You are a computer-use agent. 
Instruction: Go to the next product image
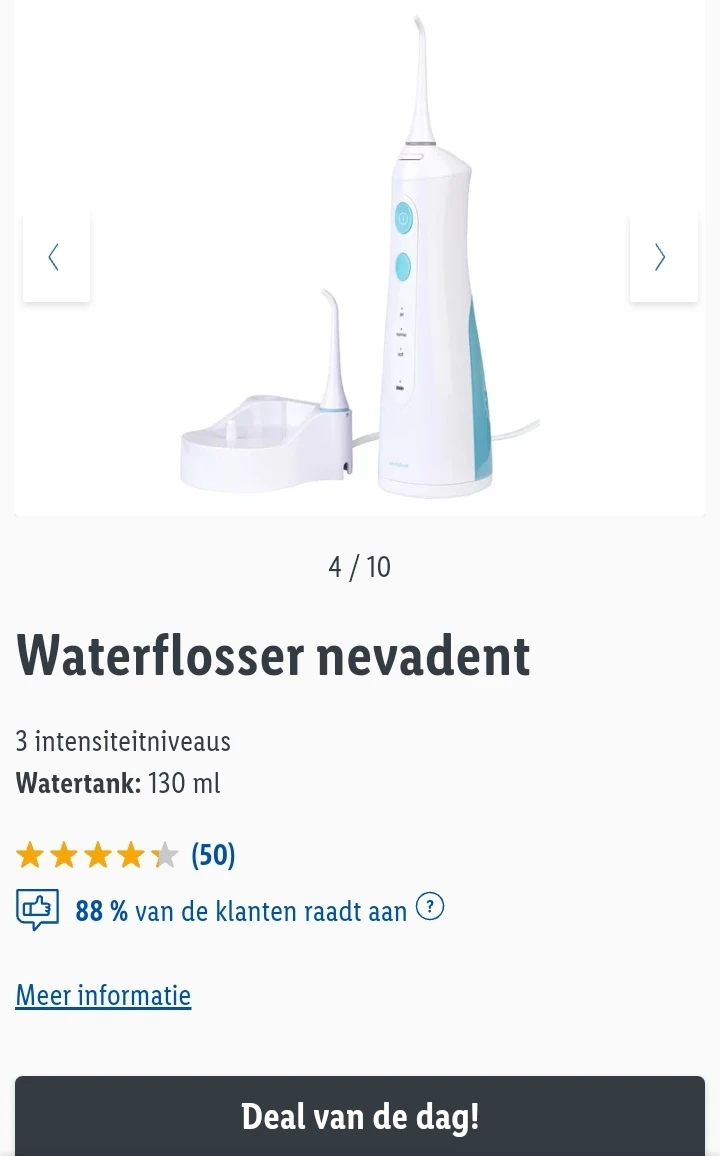click(663, 257)
